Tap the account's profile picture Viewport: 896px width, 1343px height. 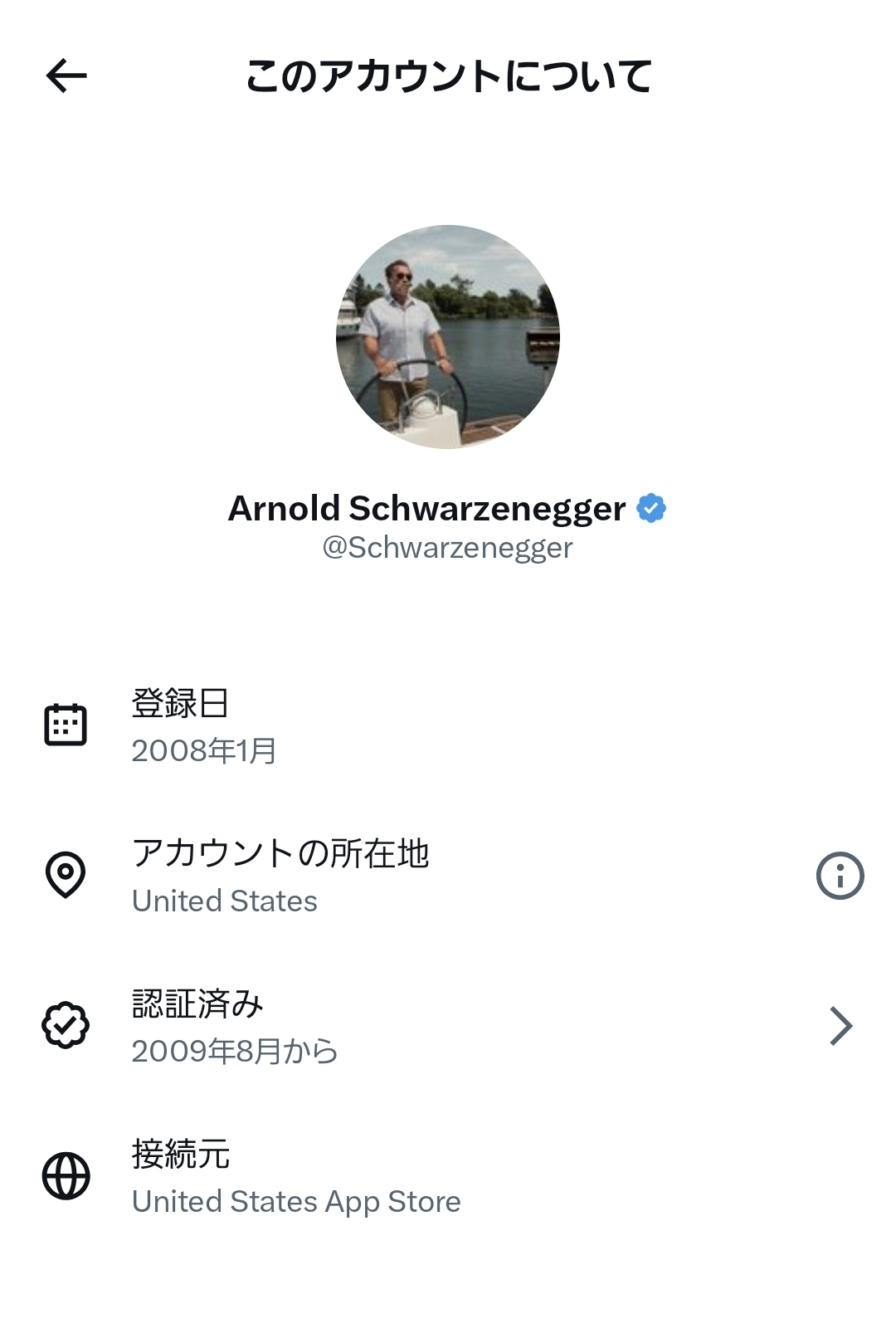point(448,337)
